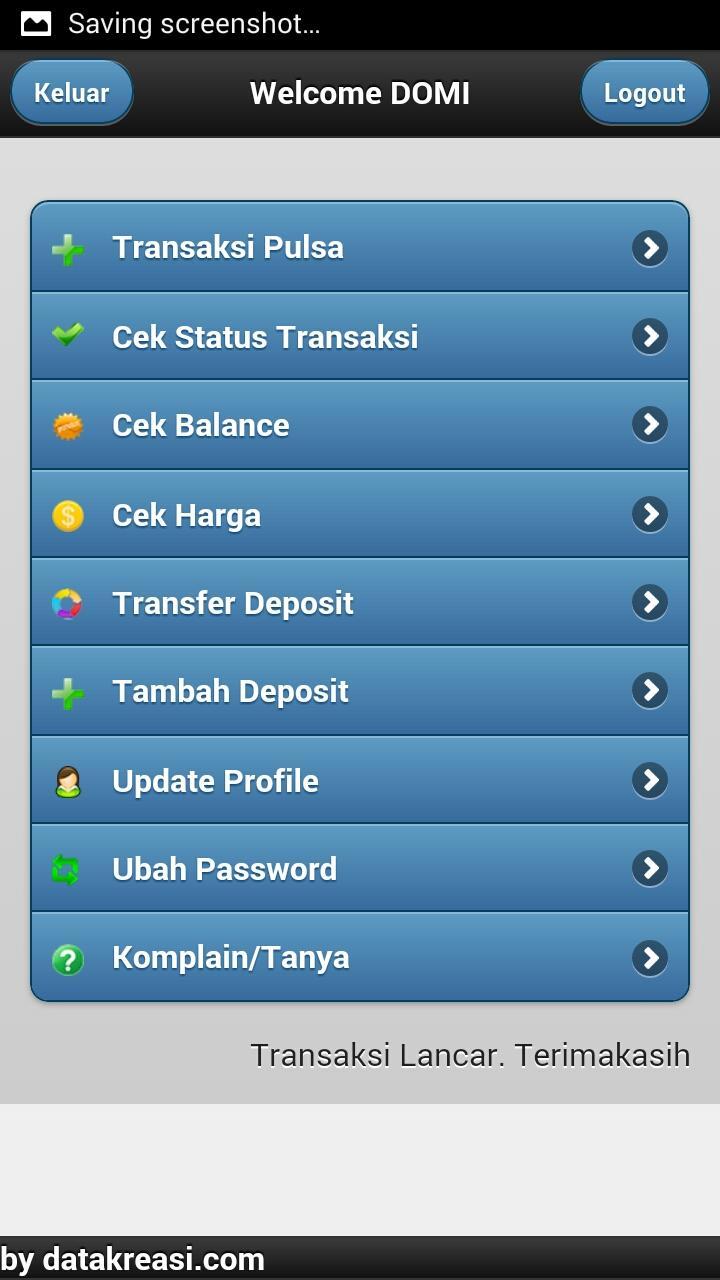This screenshot has height=1280, width=720.
Task: Select the checkmark icon next to Cek Status Transaksi
Action: 66,336
